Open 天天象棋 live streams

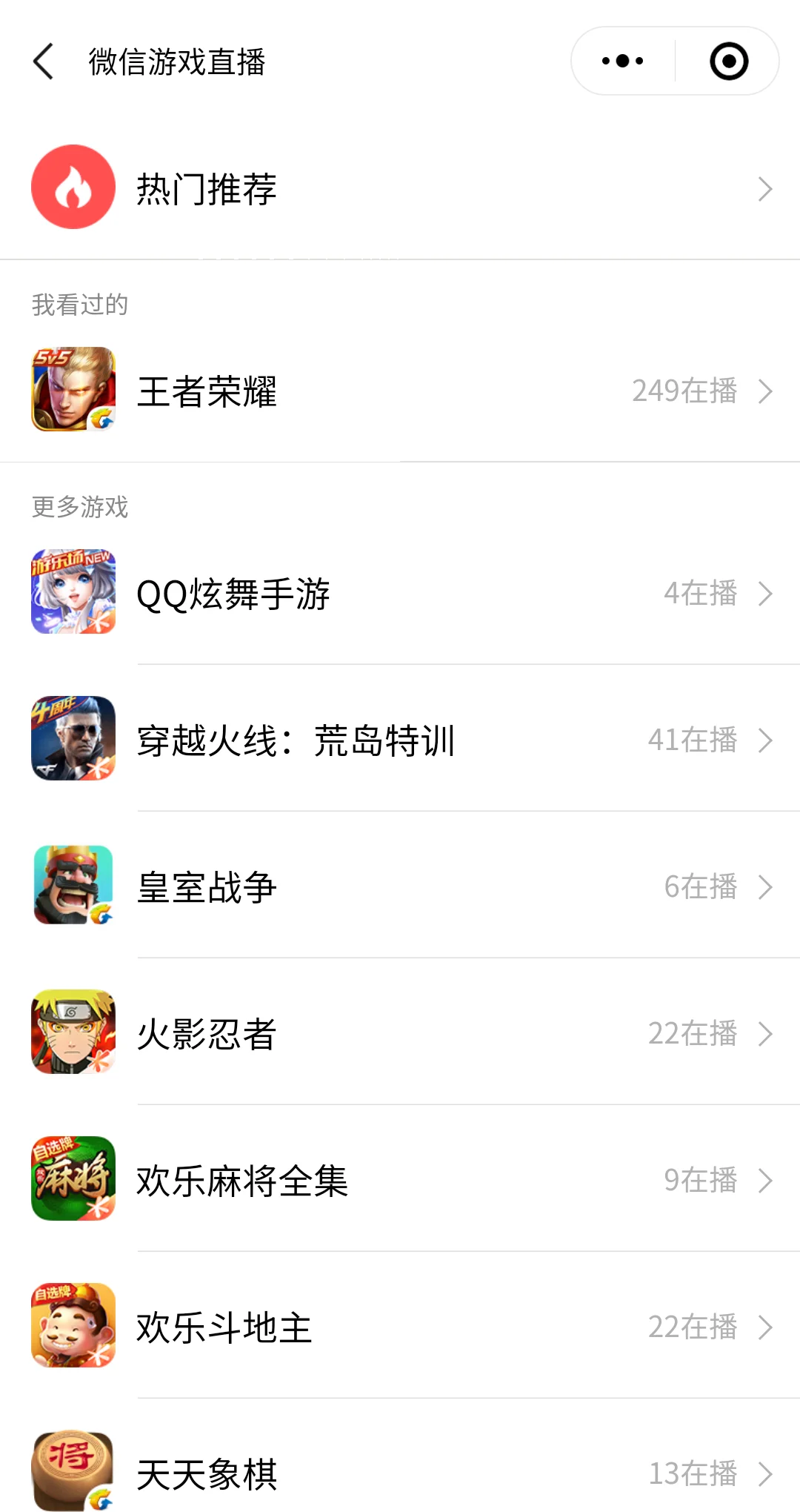400,1472
